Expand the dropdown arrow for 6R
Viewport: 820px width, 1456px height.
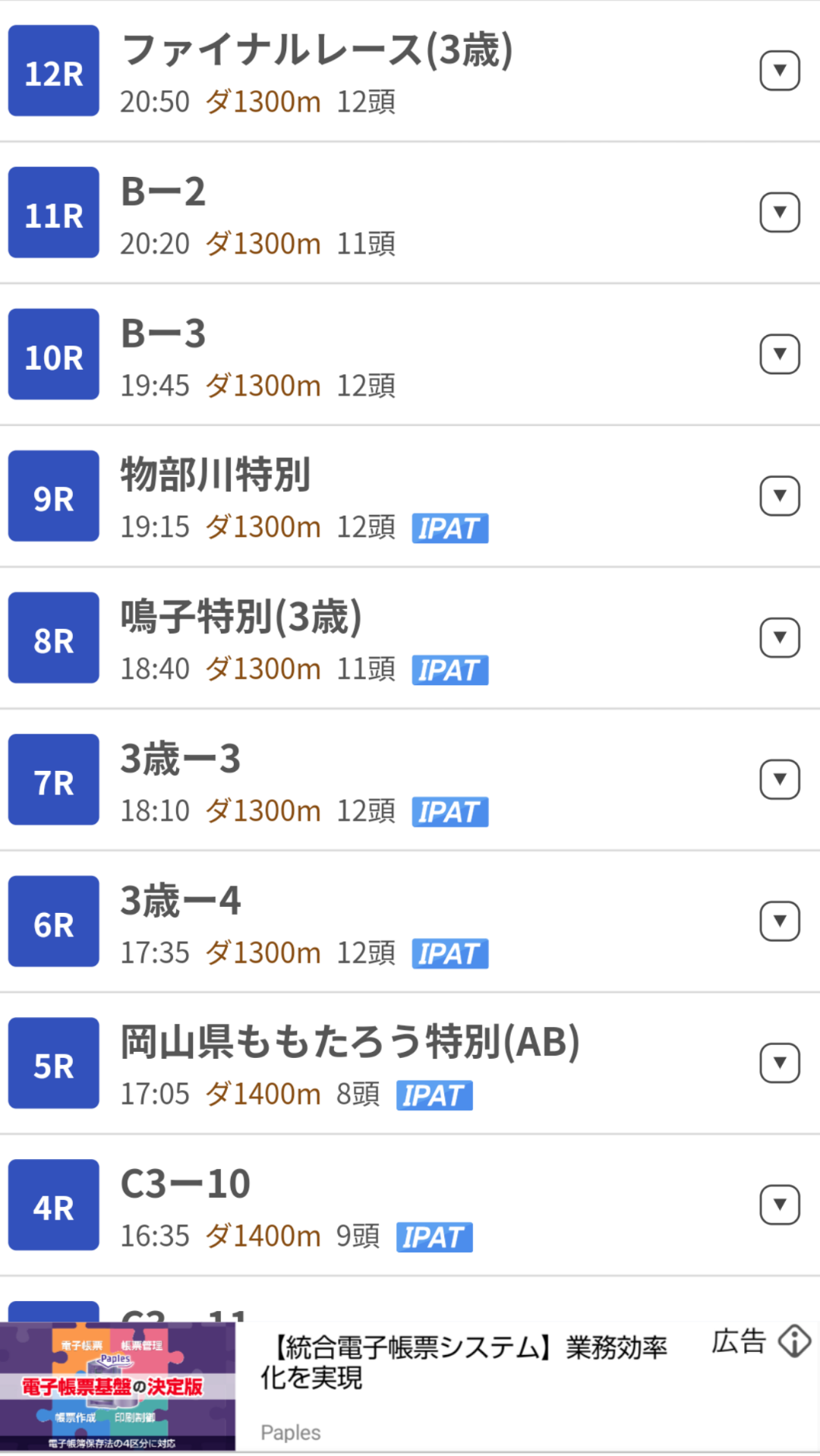coord(780,921)
